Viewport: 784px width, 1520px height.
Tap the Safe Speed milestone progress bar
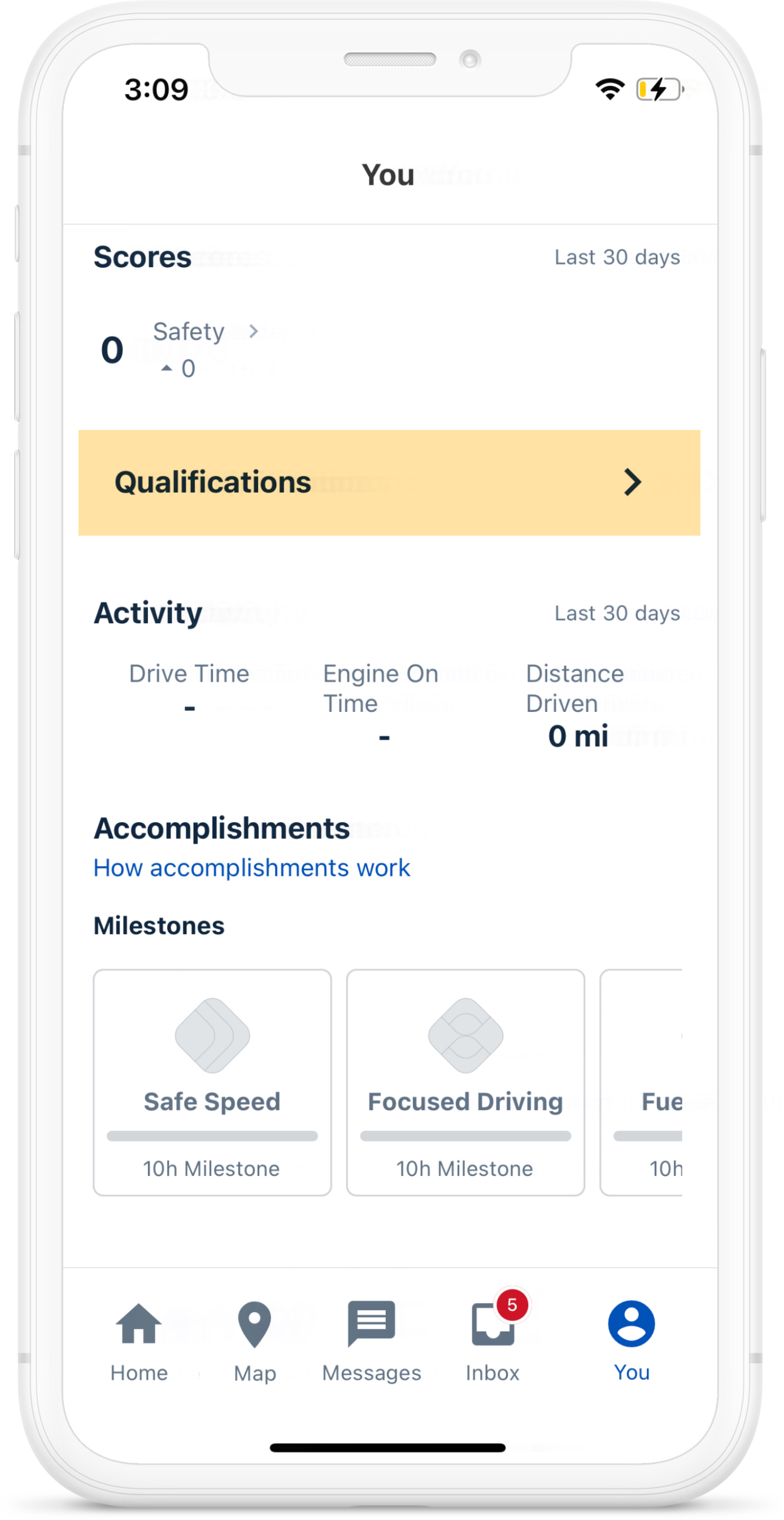coord(212,1134)
